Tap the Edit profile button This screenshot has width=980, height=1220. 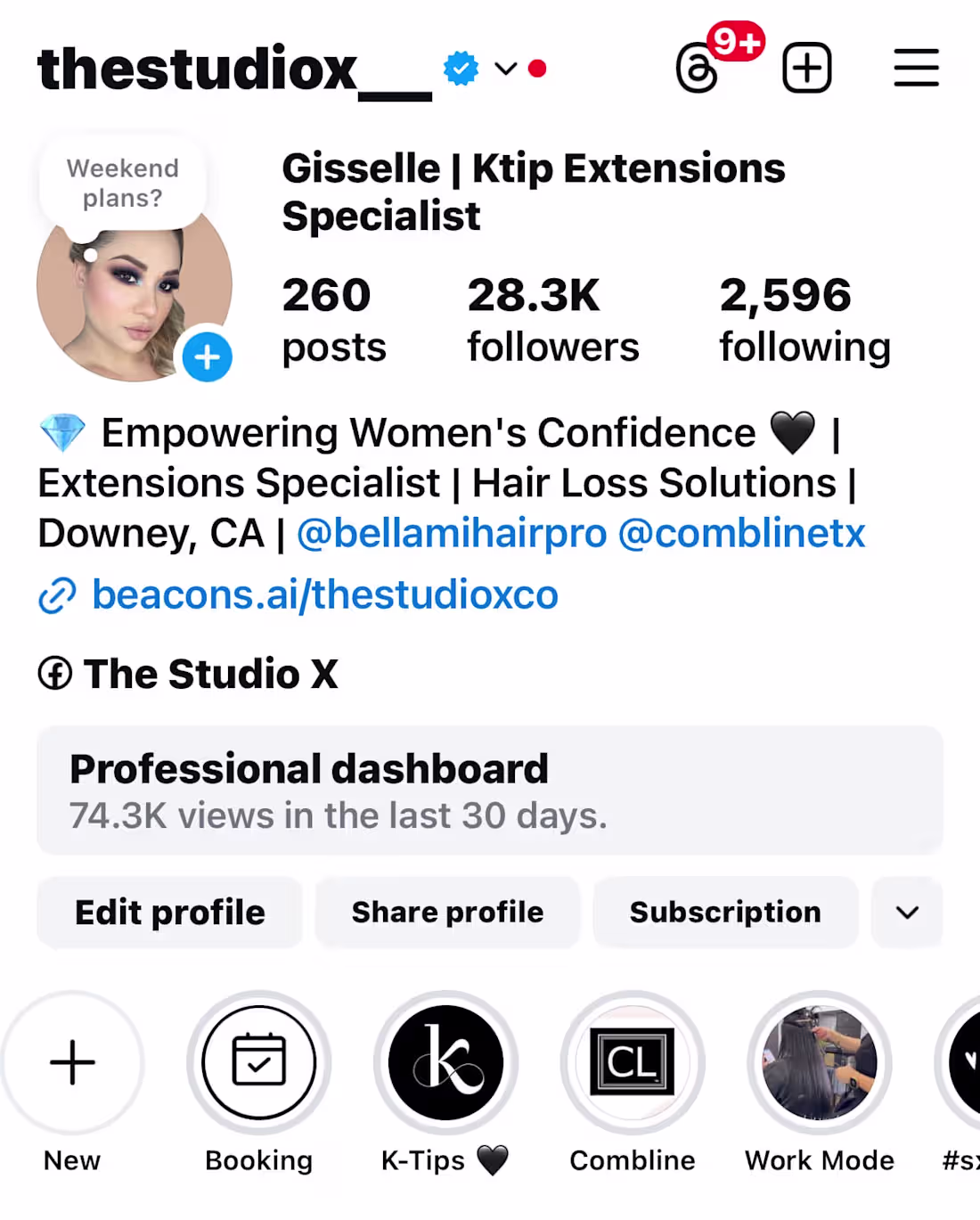pos(169,913)
